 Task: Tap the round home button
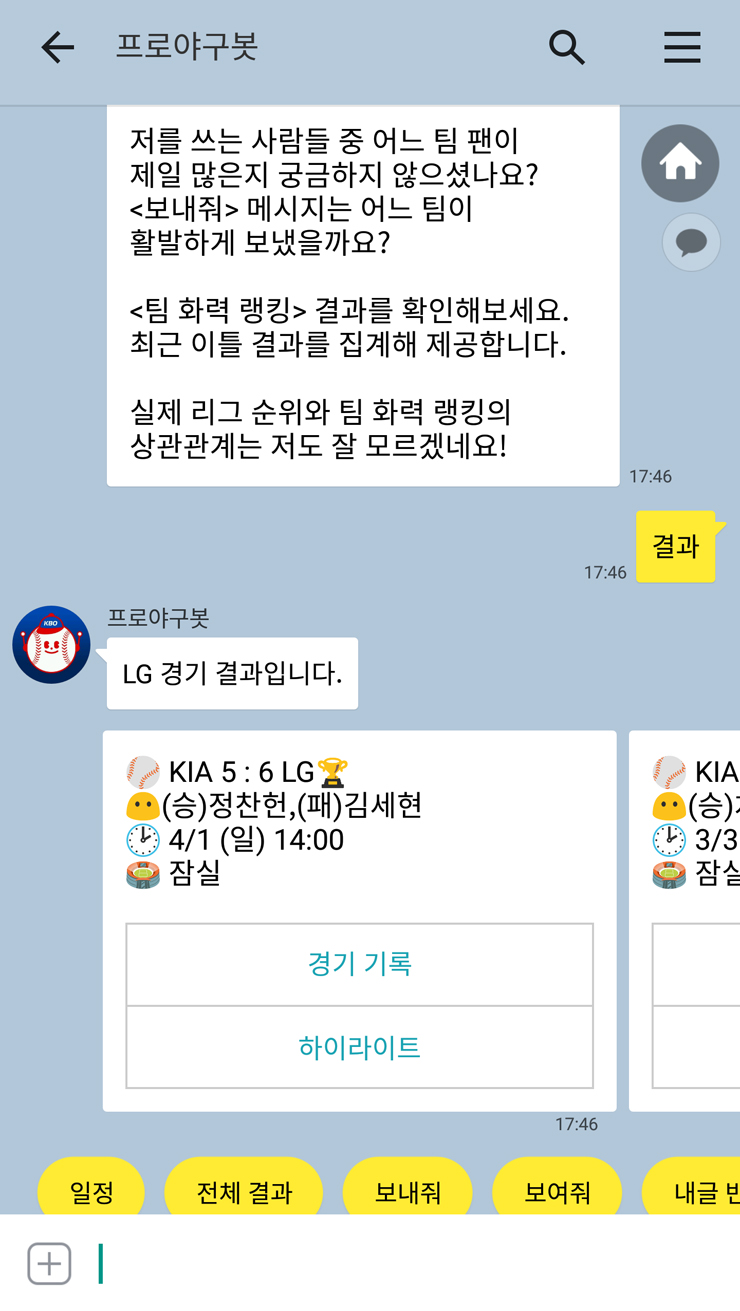[680, 163]
